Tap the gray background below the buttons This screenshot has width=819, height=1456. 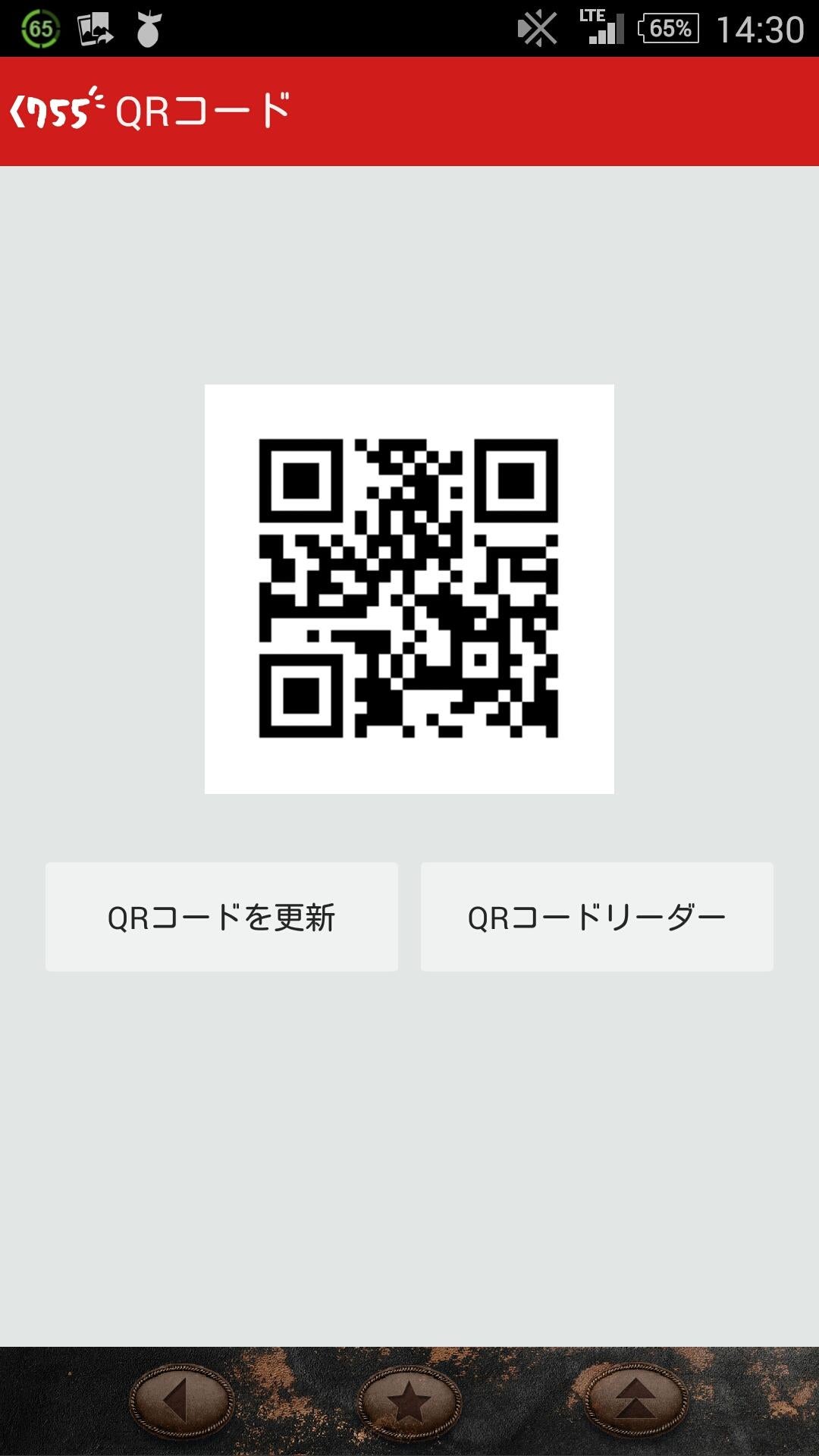tap(409, 1137)
